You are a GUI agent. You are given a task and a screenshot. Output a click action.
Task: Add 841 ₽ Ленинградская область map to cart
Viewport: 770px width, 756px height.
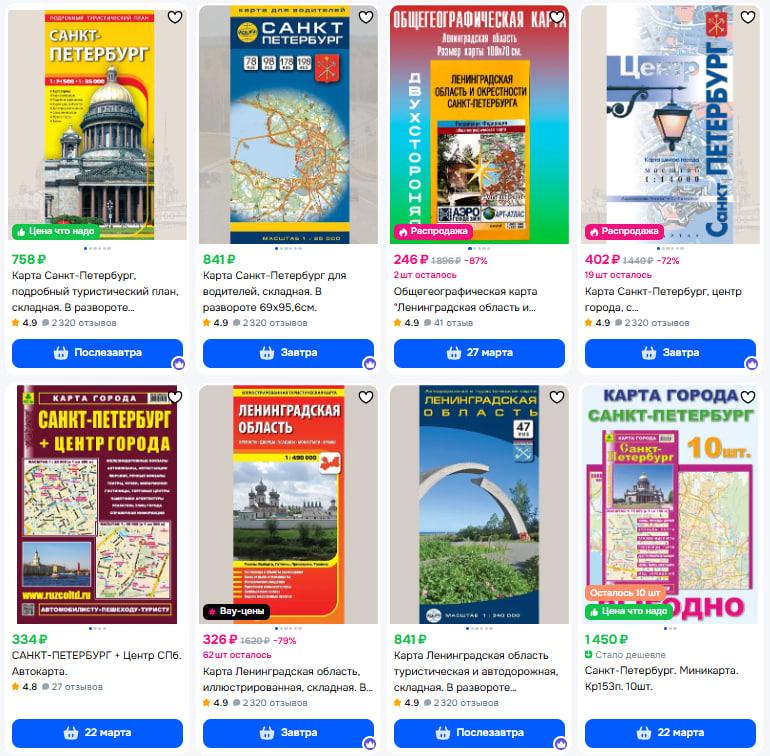click(x=479, y=733)
